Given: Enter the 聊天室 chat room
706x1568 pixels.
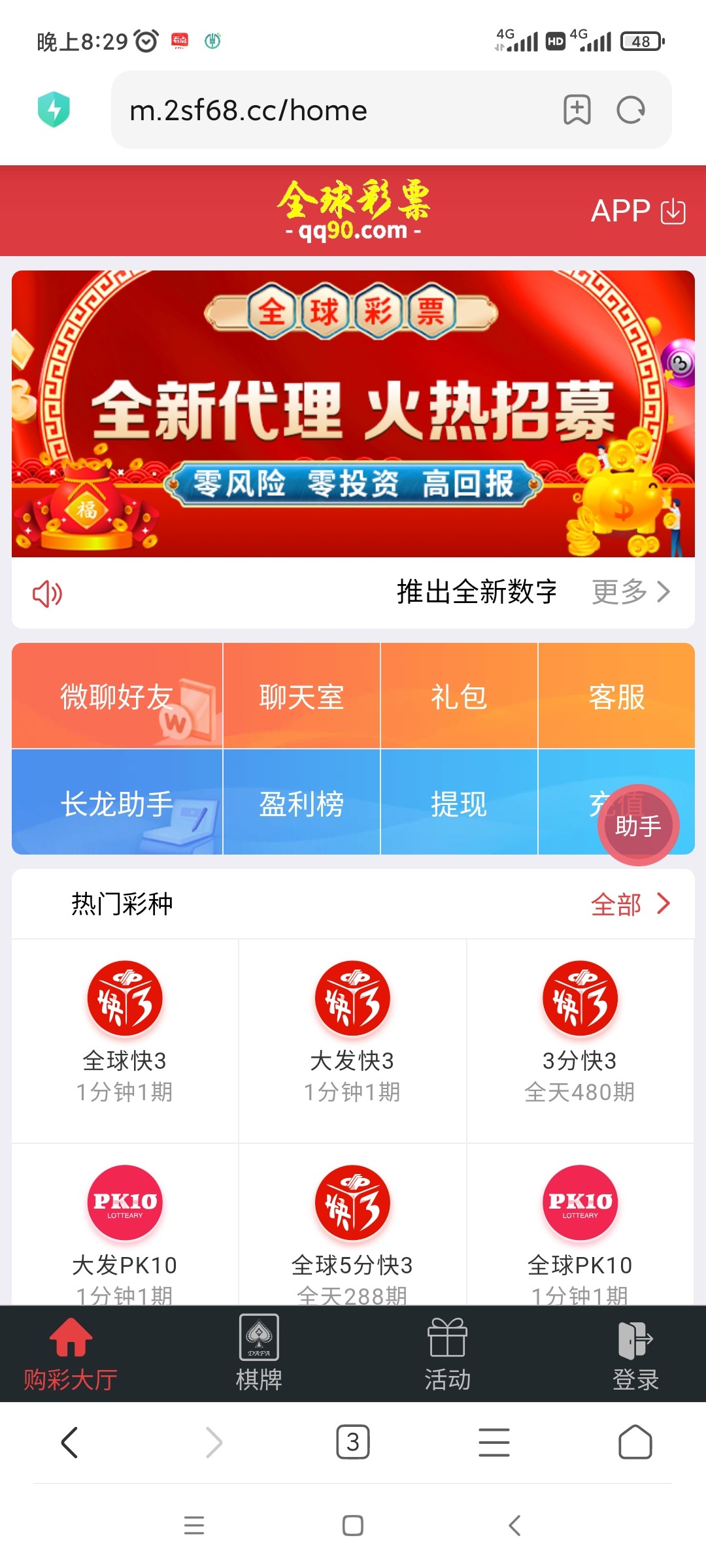Looking at the screenshot, I should point(301,696).
